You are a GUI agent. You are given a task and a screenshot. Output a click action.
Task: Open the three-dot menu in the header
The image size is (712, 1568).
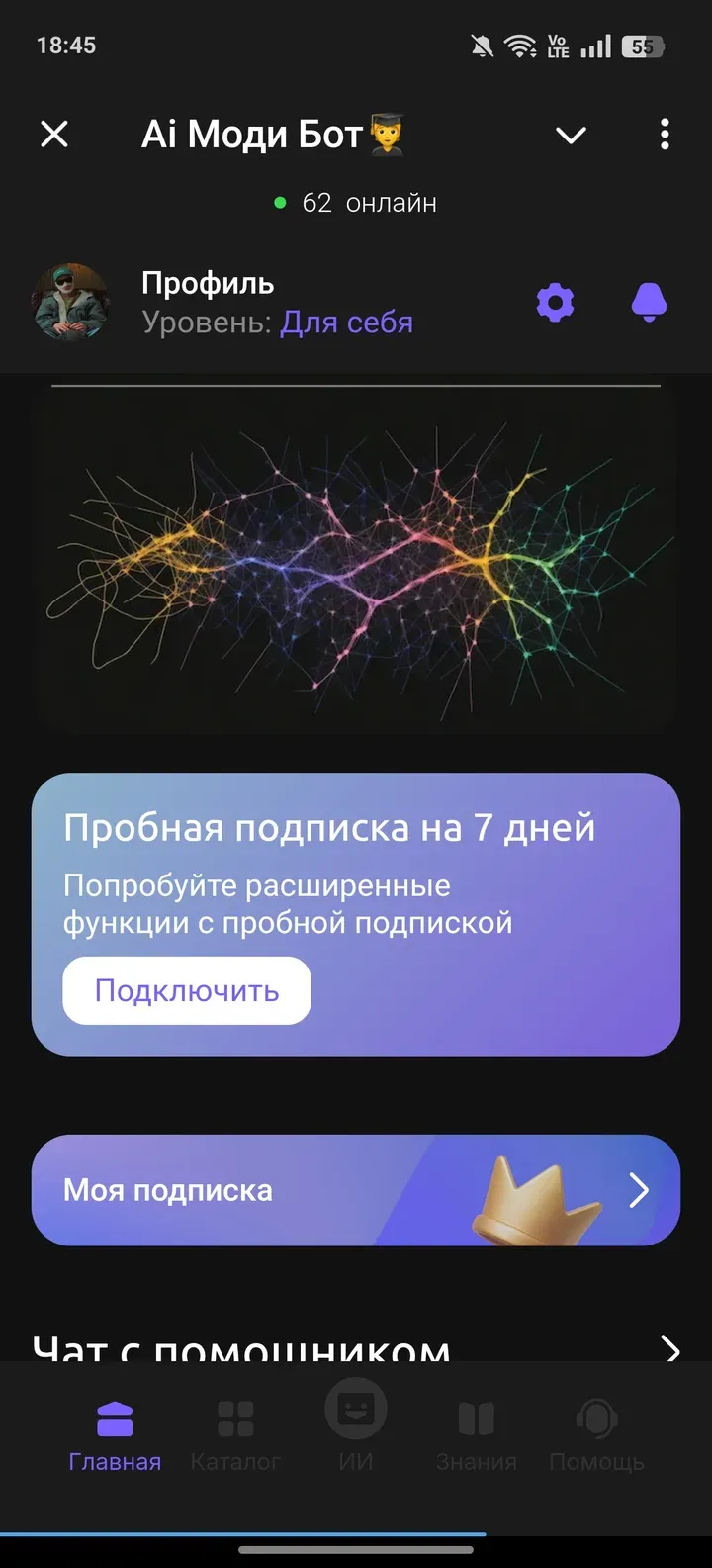pyautogui.click(x=664, y=135)
